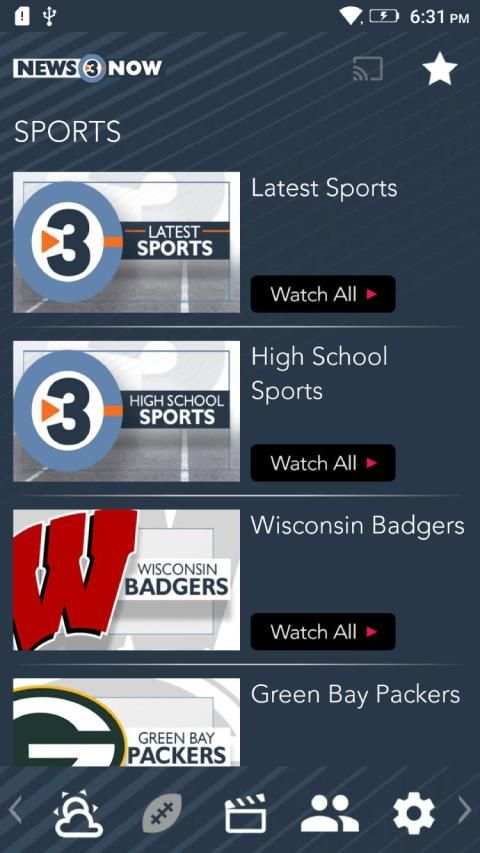Watch all Wisconsin Badgers videos
480x853 pixels.
pyautogui.click(x=323, y=632)
